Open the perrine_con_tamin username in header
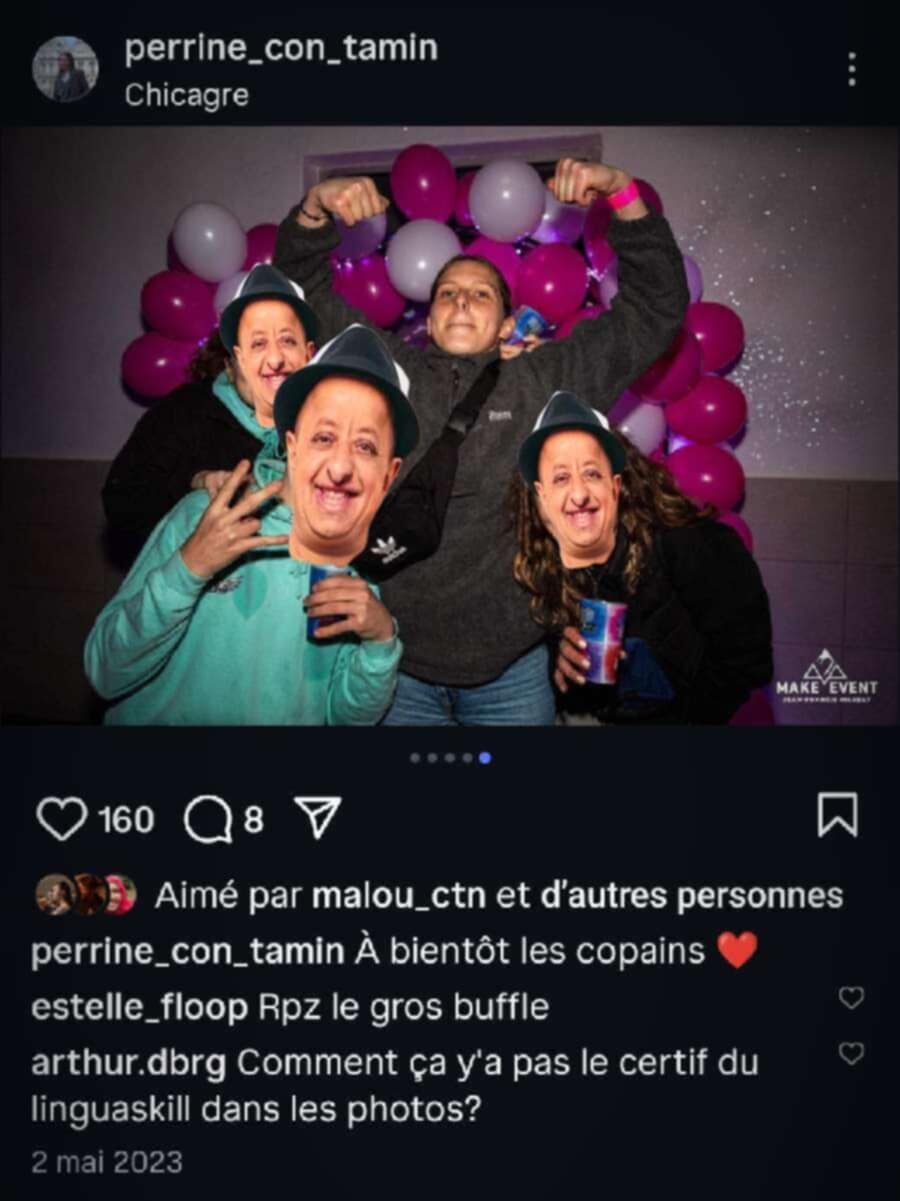Image resolution: width=900 pixels, height=1201 pixels. [281, 49]
